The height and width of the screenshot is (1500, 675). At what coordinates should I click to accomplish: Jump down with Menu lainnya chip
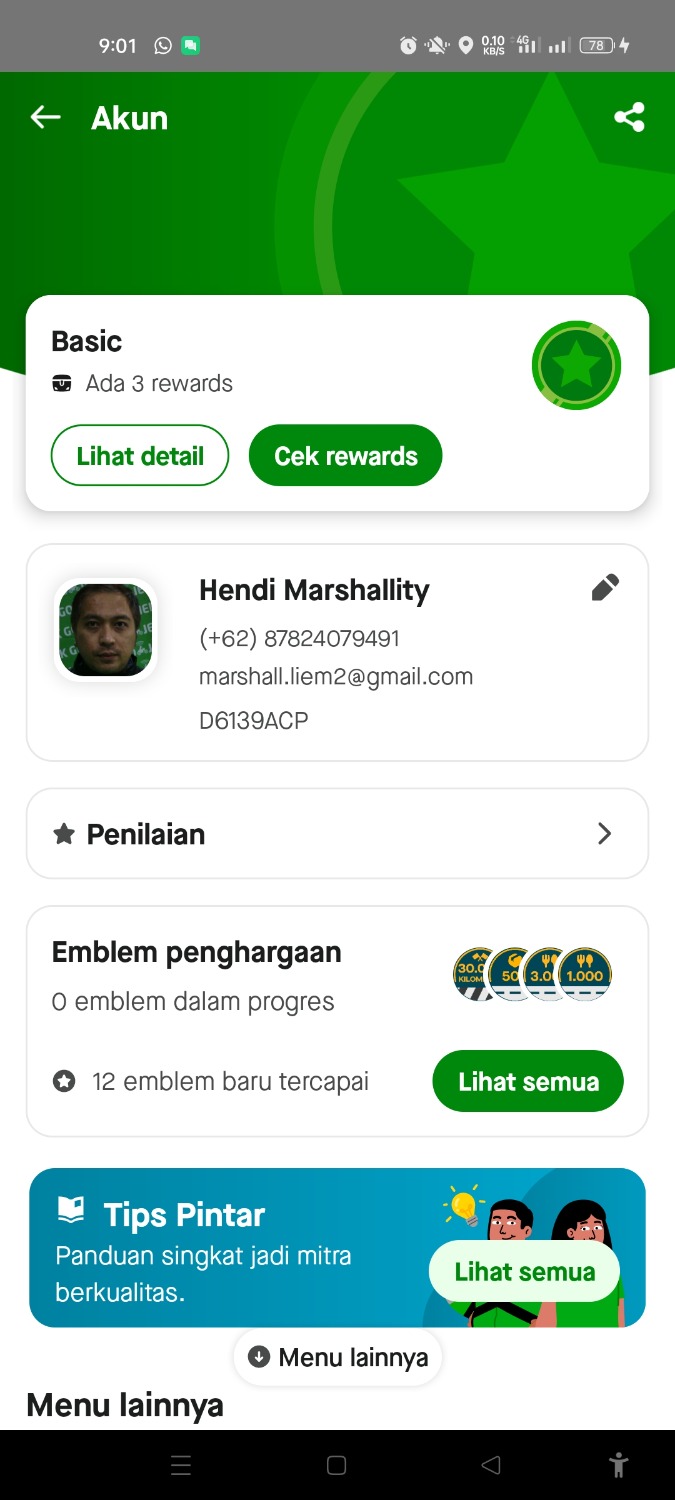[x=338, y=1357]
